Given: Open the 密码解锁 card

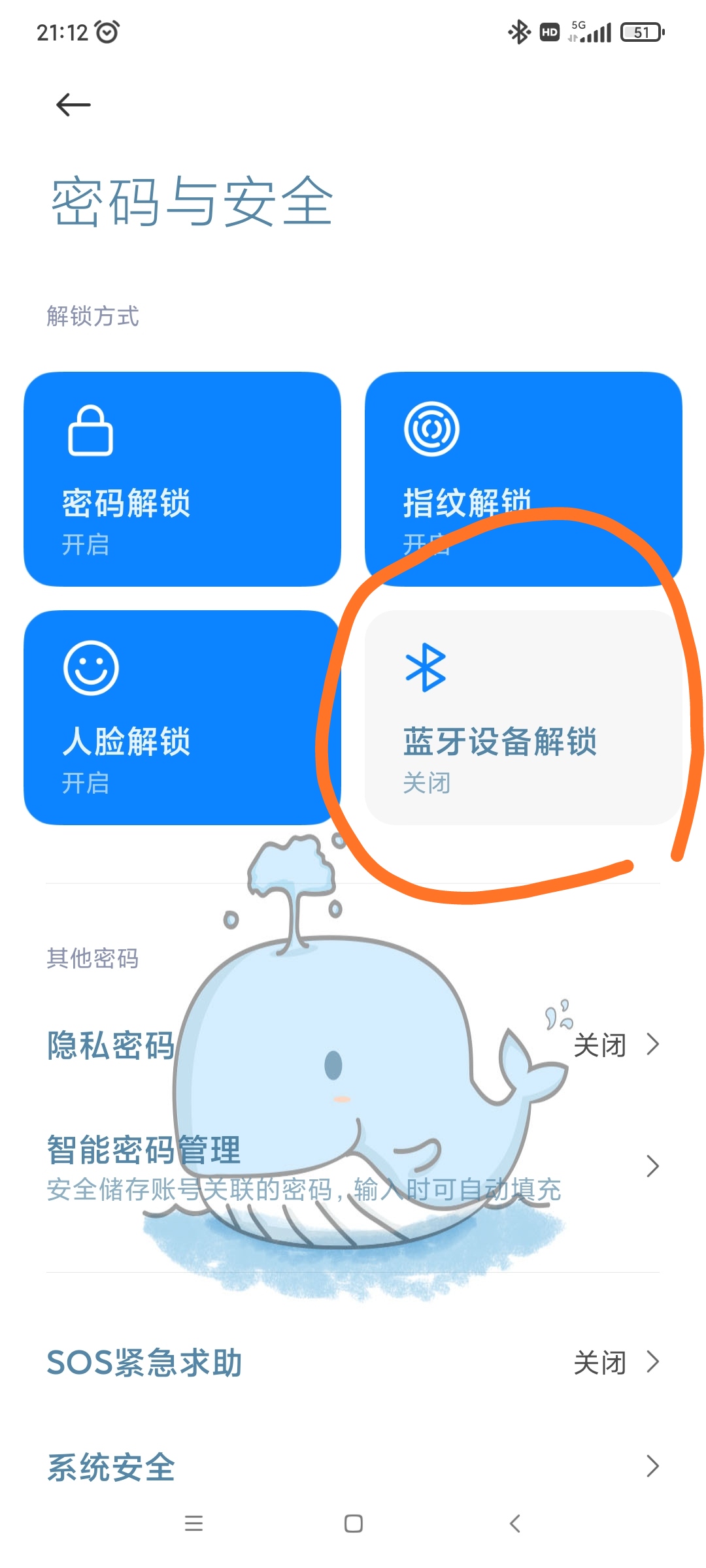Looking at the screenshot, I should 182,479.
